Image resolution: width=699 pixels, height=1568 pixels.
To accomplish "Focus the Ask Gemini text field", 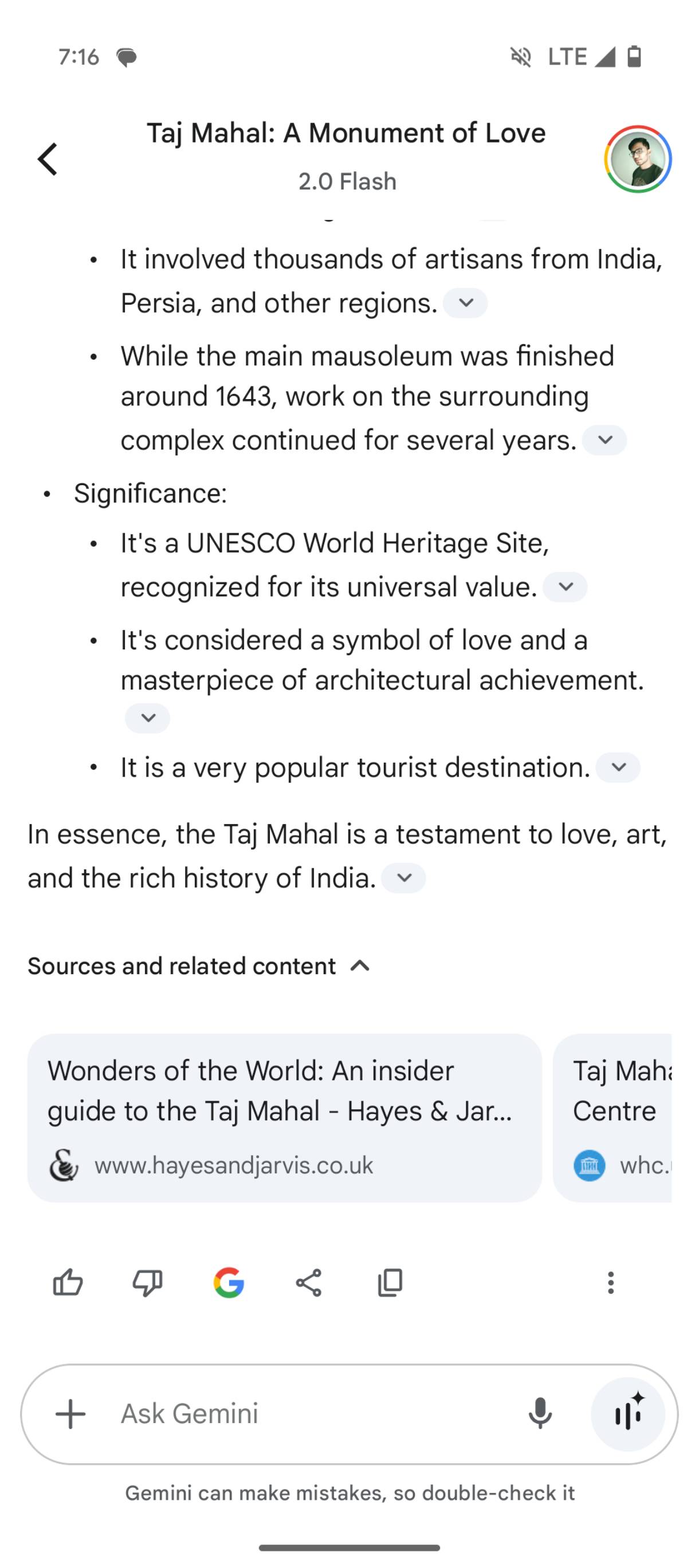I will tap(304, 1413).
